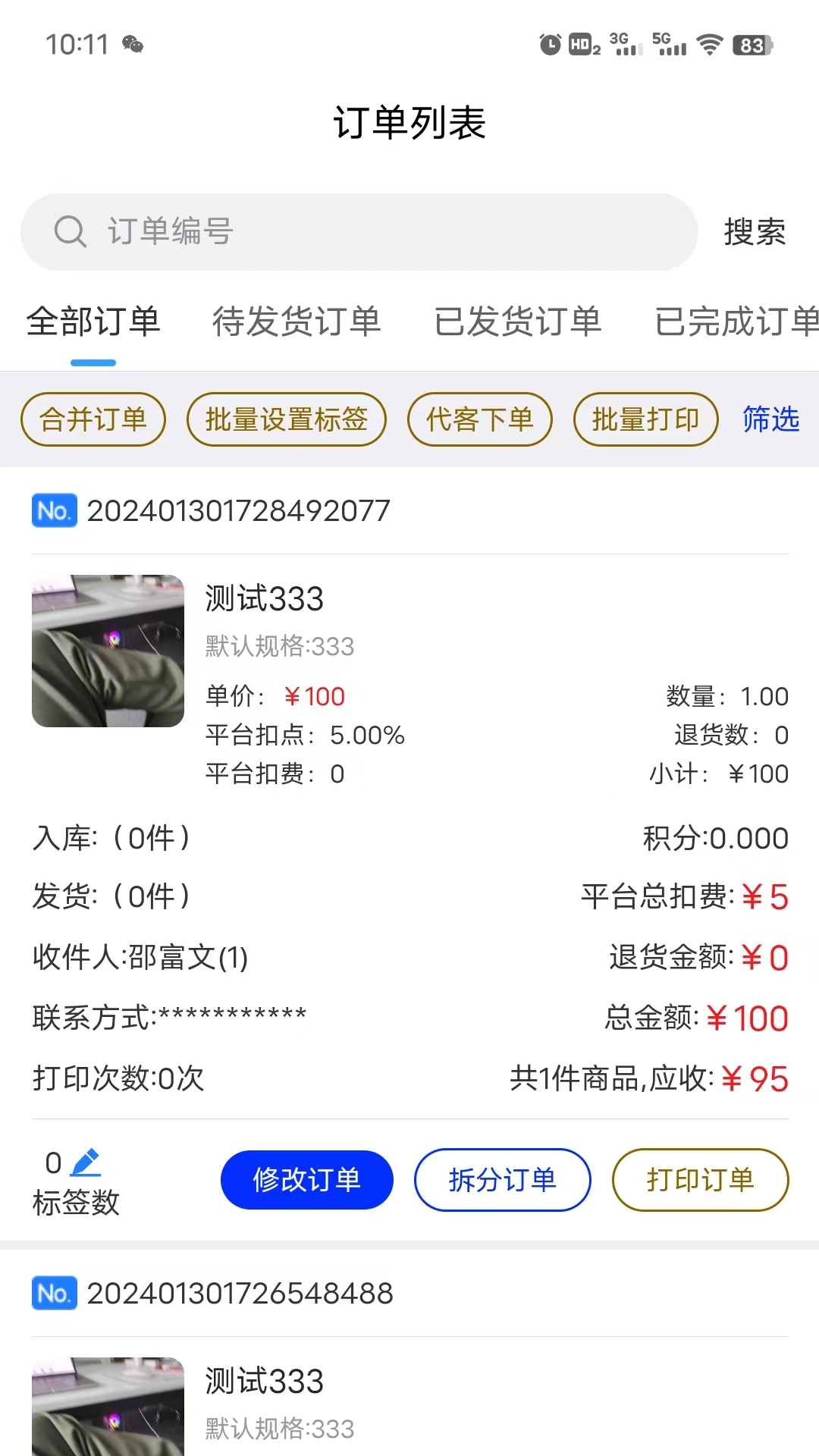819x1456 pixels.
Task: Select the 全部订单 tab
Action: click(x=93, y=322)
